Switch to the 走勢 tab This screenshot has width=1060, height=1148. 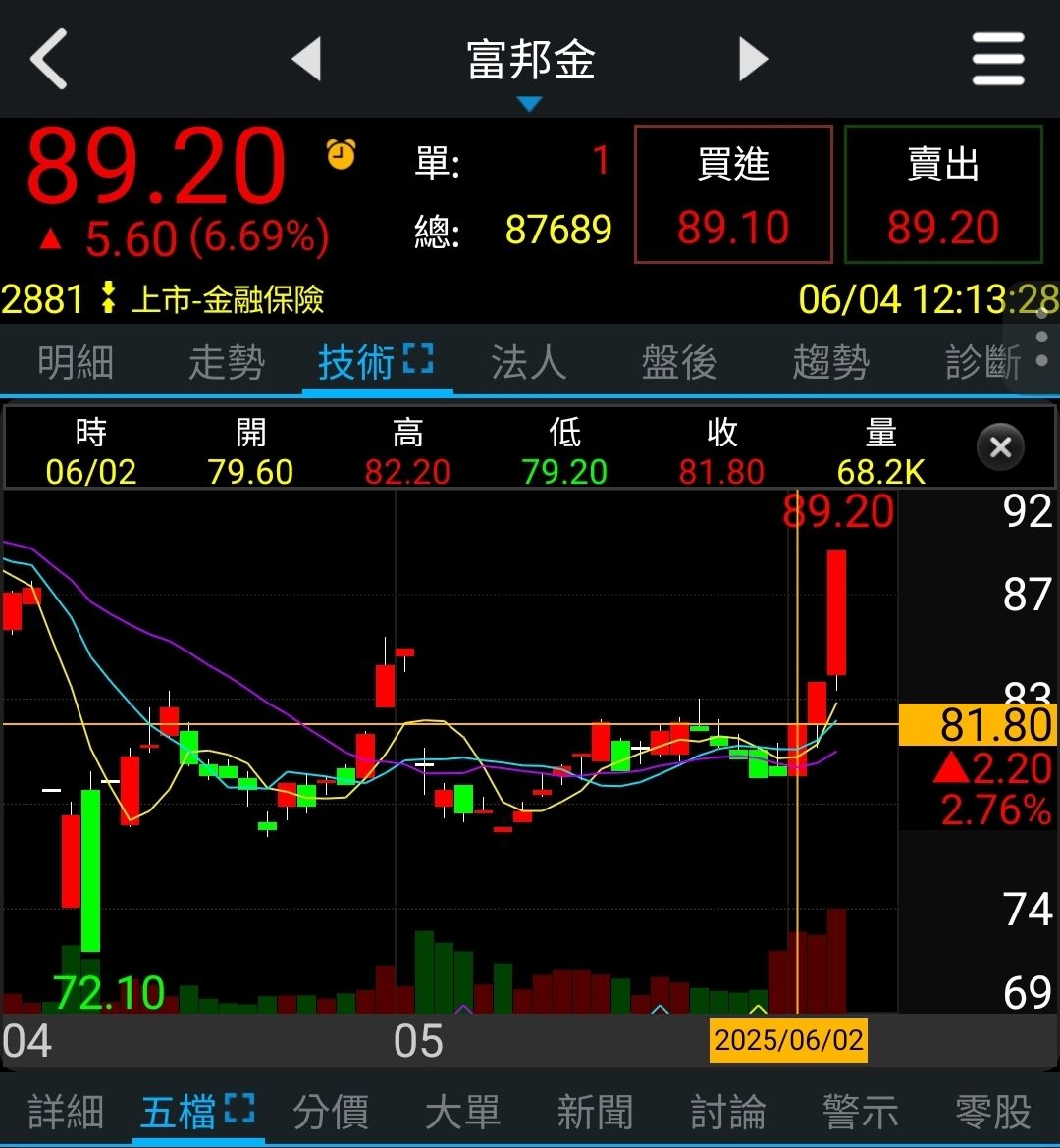coord(227,363)
